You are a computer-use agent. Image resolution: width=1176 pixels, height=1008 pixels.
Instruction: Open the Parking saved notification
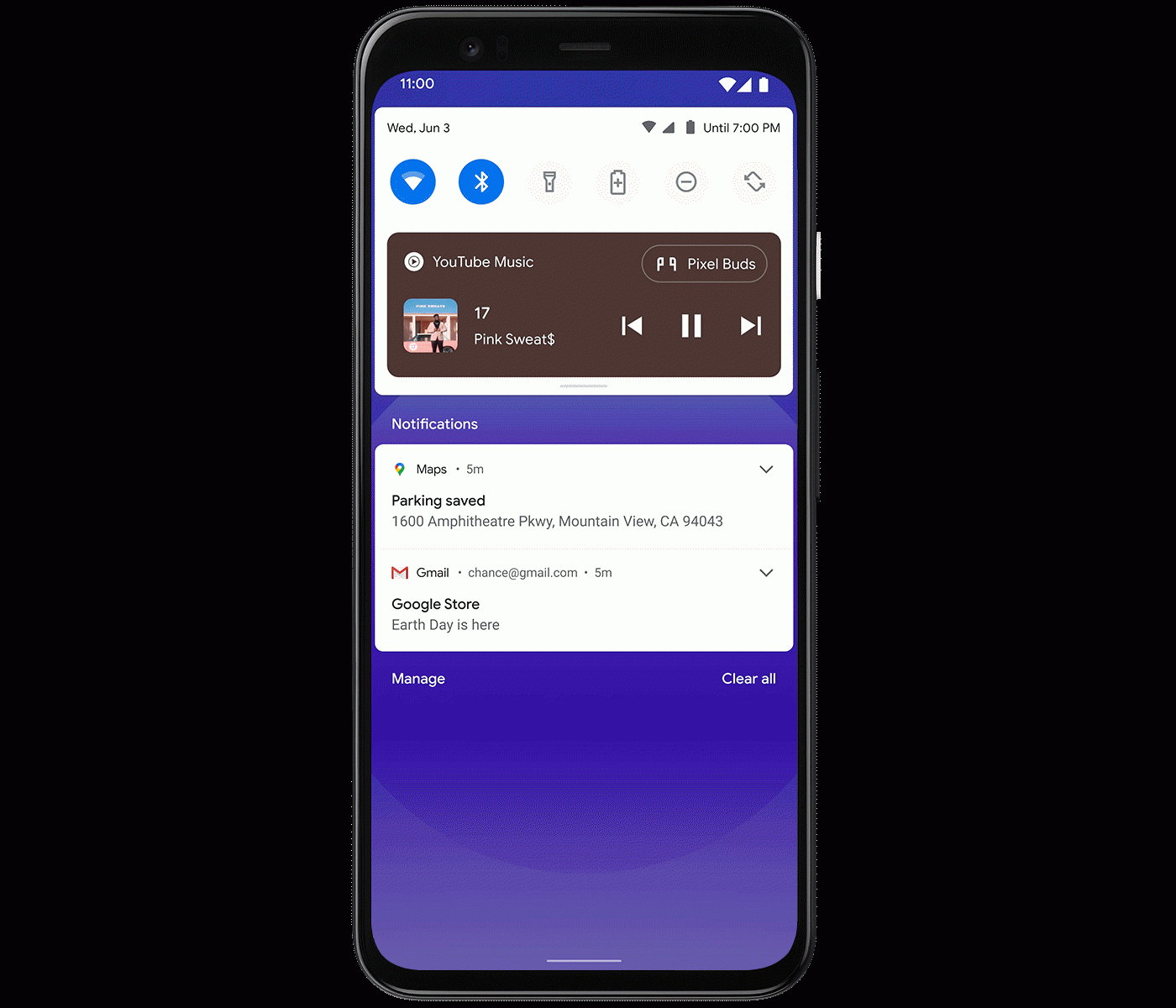pyautogui.click(x=556, y=512)
